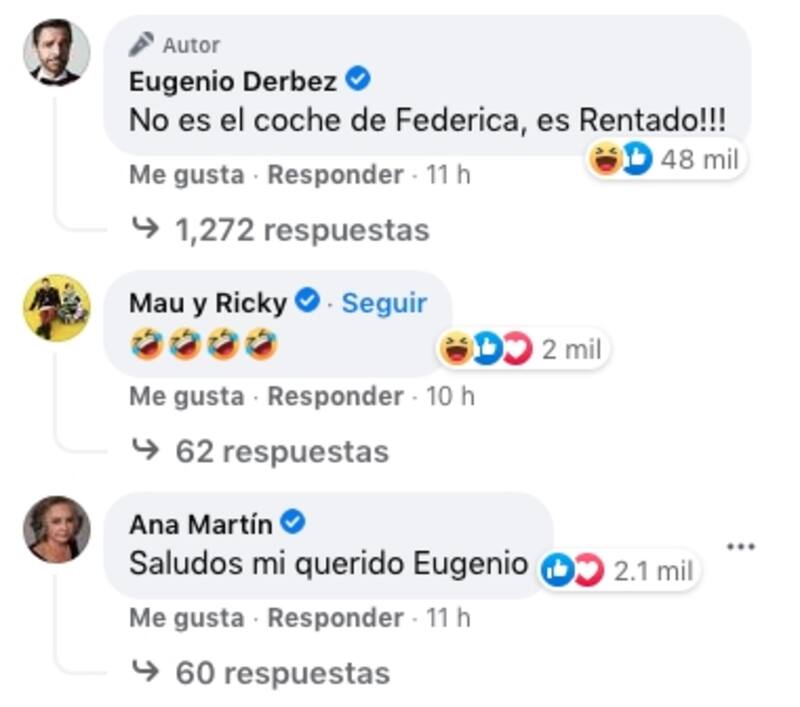
Task: Open Ana Martín's profile picture
Action: (57, 529)
